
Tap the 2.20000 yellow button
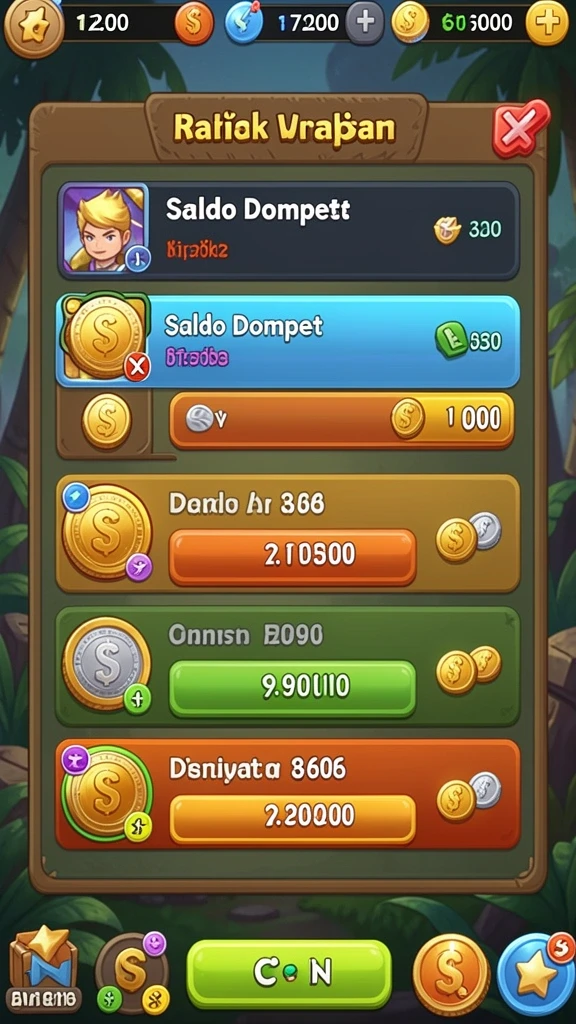coord(293,818)
